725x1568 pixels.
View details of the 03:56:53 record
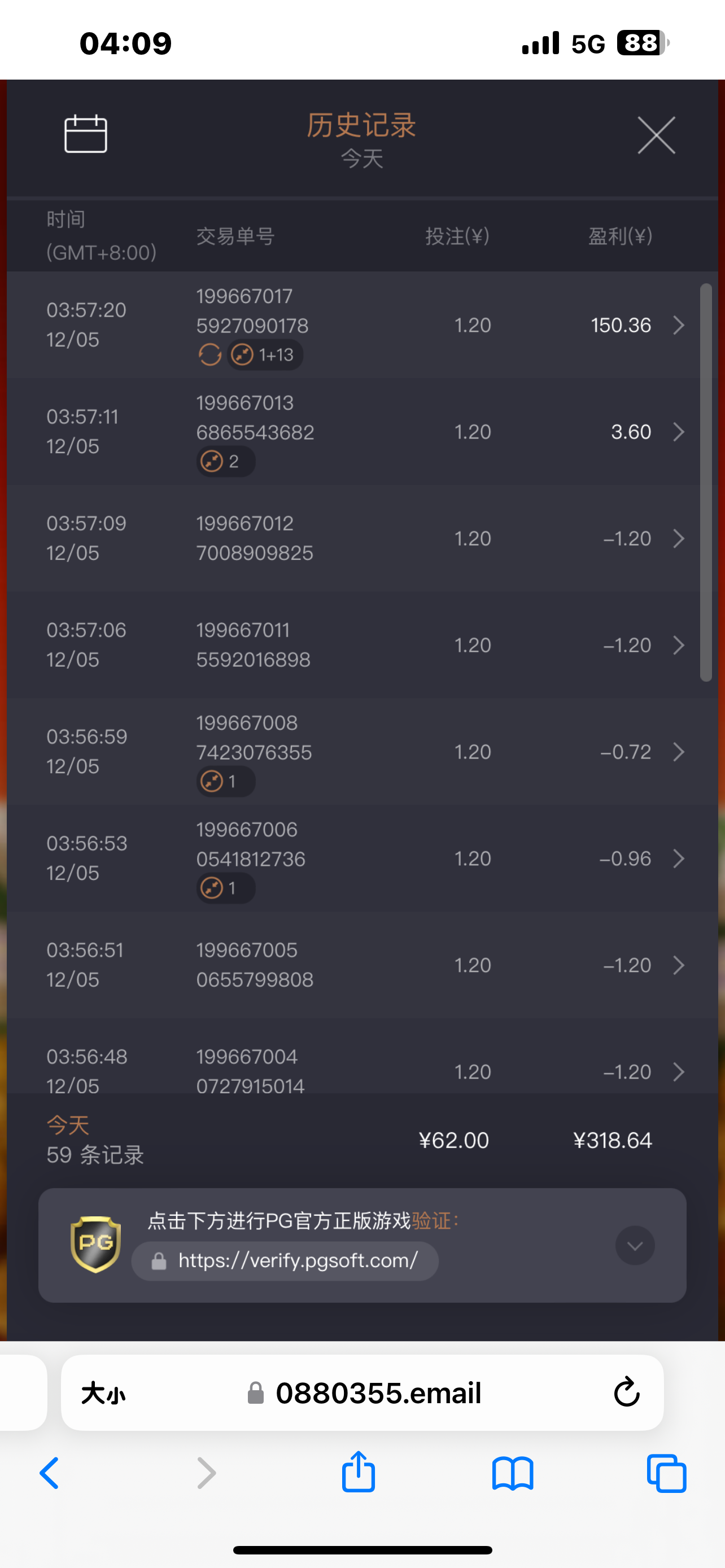678,859
